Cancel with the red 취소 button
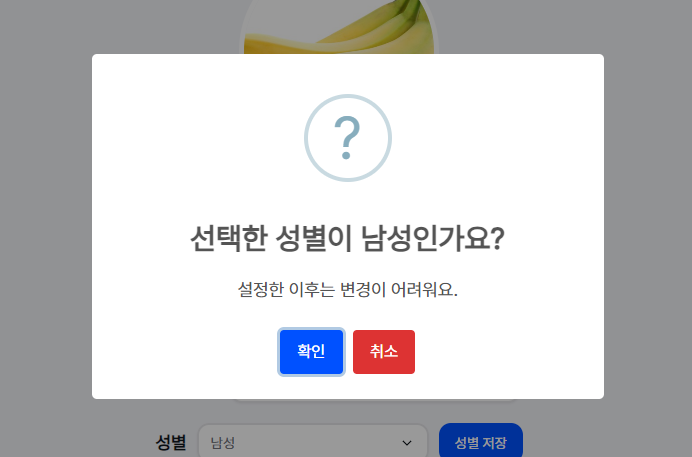 click(384, 352)
